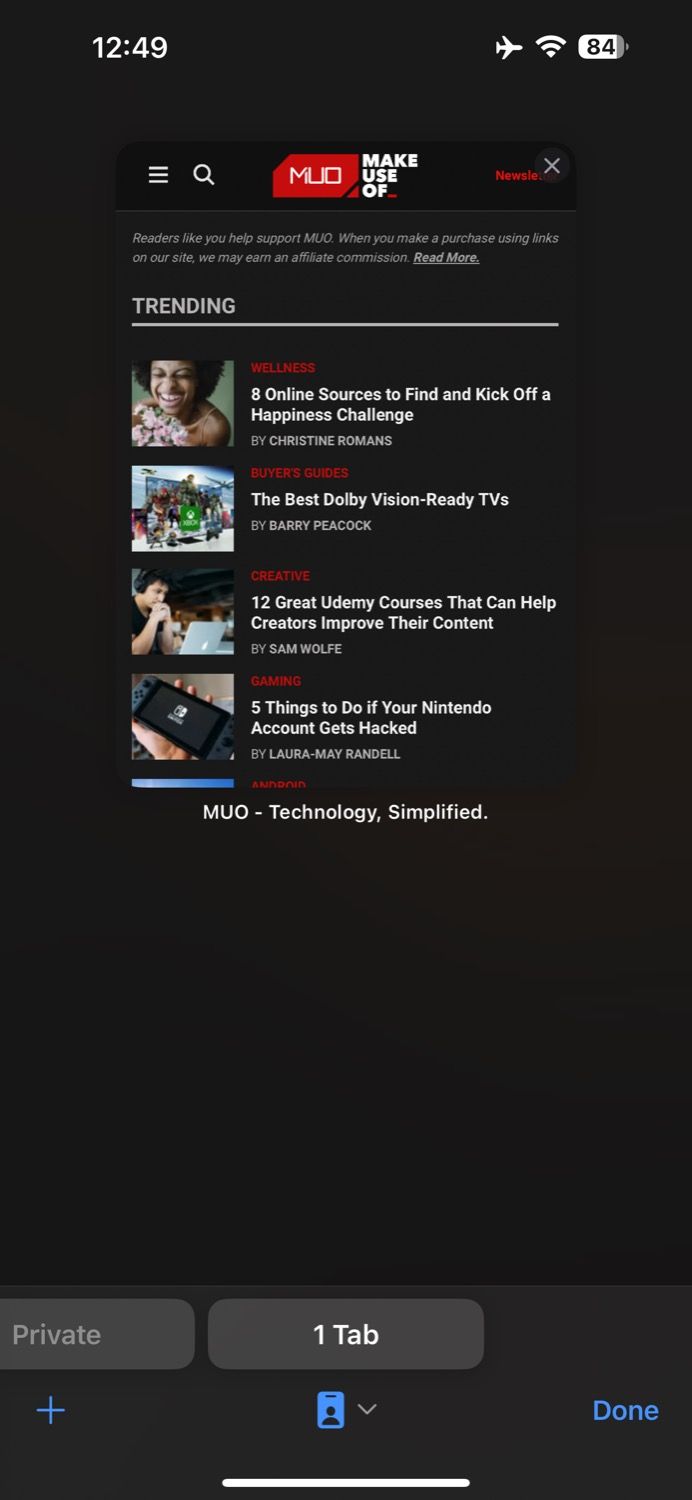Screen dimensions: 692x1500
Task: Open the profile switcher dropdown
Action: pos(346,1410)
